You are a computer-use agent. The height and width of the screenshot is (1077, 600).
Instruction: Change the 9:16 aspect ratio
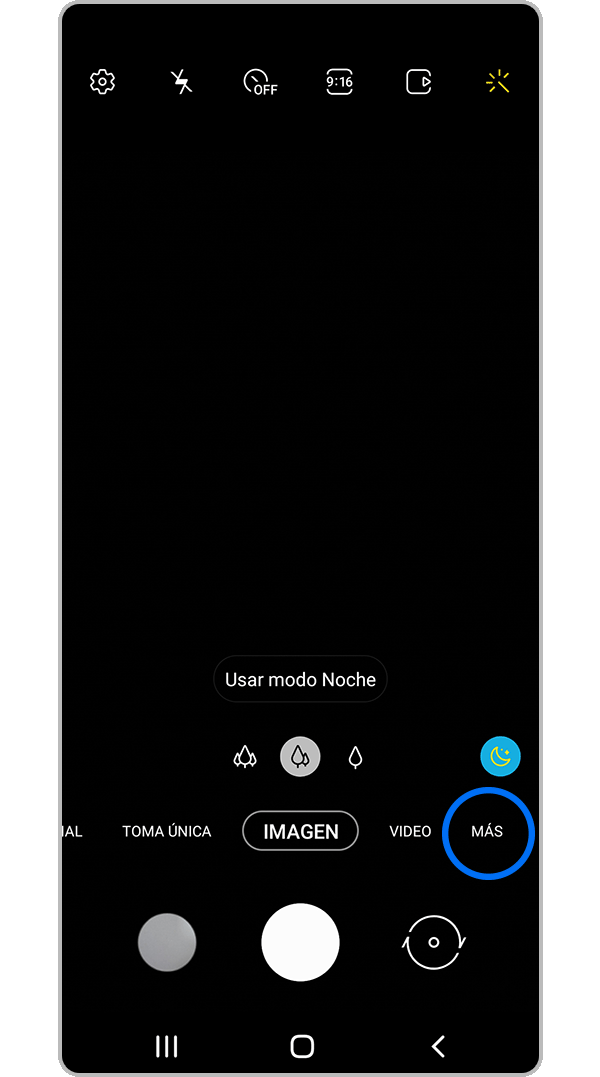pyautogui.click(x=339, y=82)
